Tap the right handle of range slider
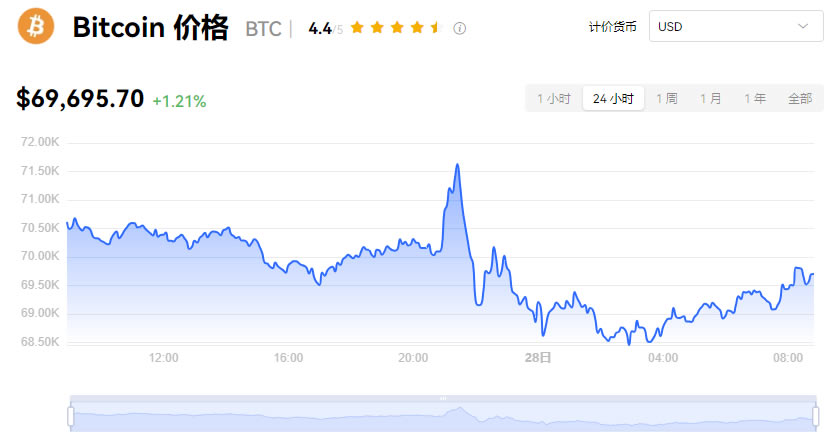 point(814,415)
